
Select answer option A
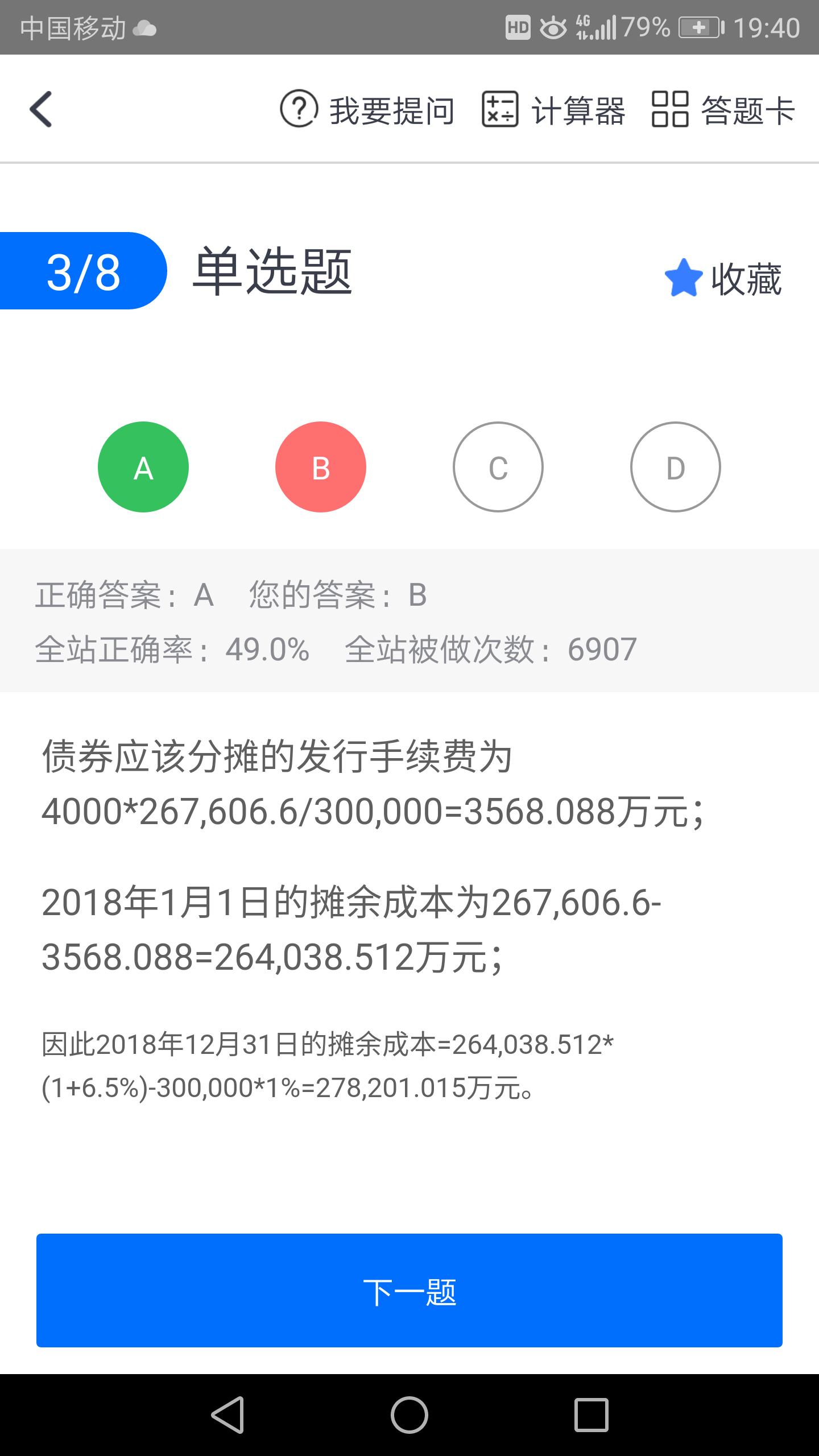point(143,467)
